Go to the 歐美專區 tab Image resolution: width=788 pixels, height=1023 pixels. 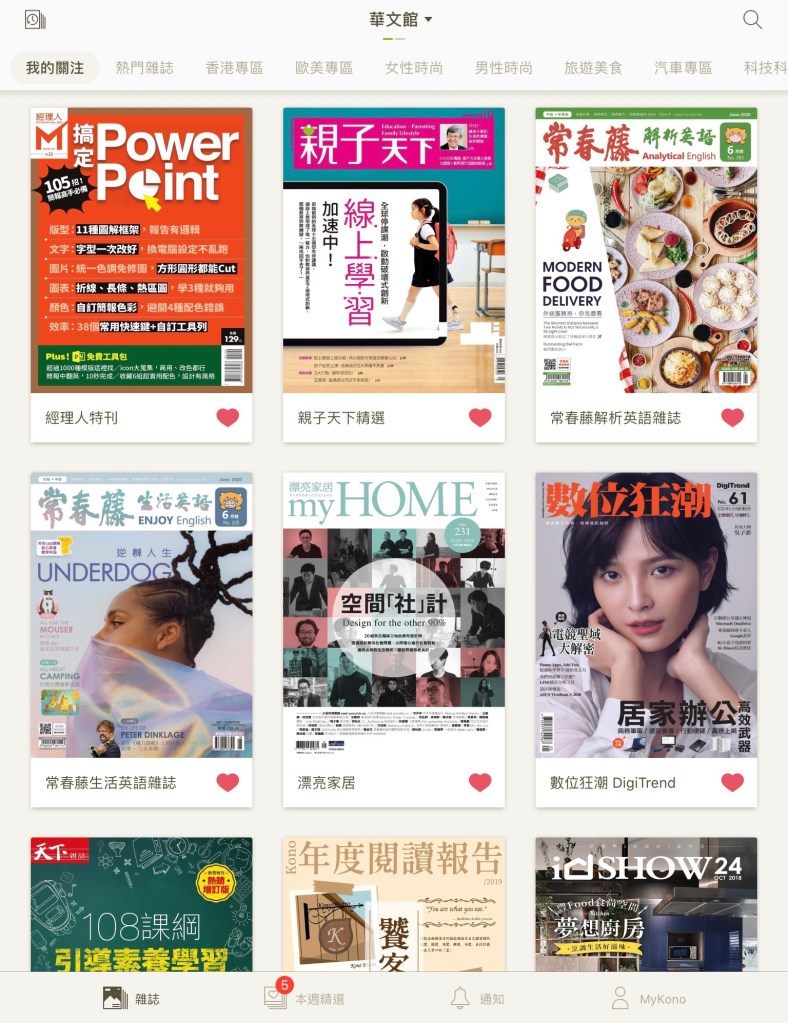point(324,68)
